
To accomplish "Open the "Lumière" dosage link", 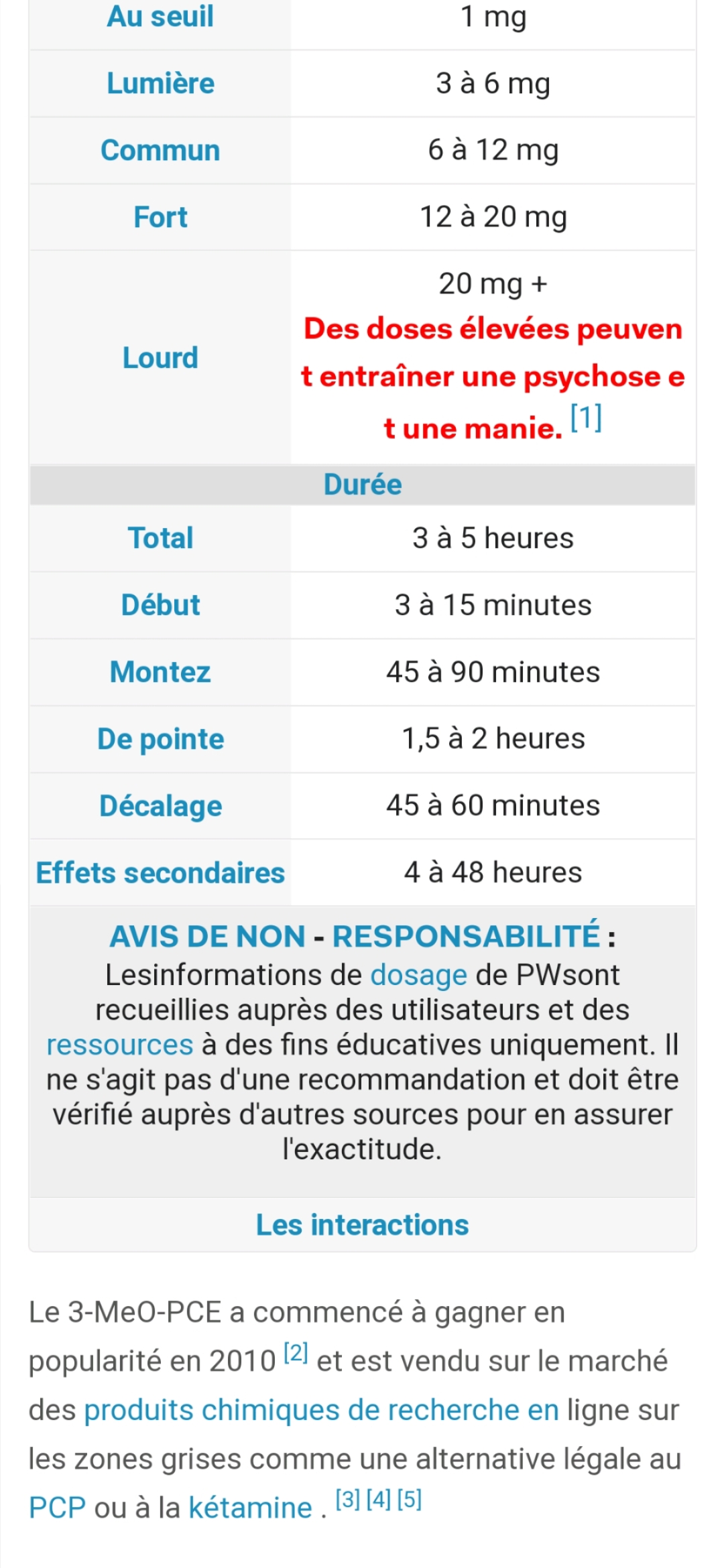I will click(160, 83).
